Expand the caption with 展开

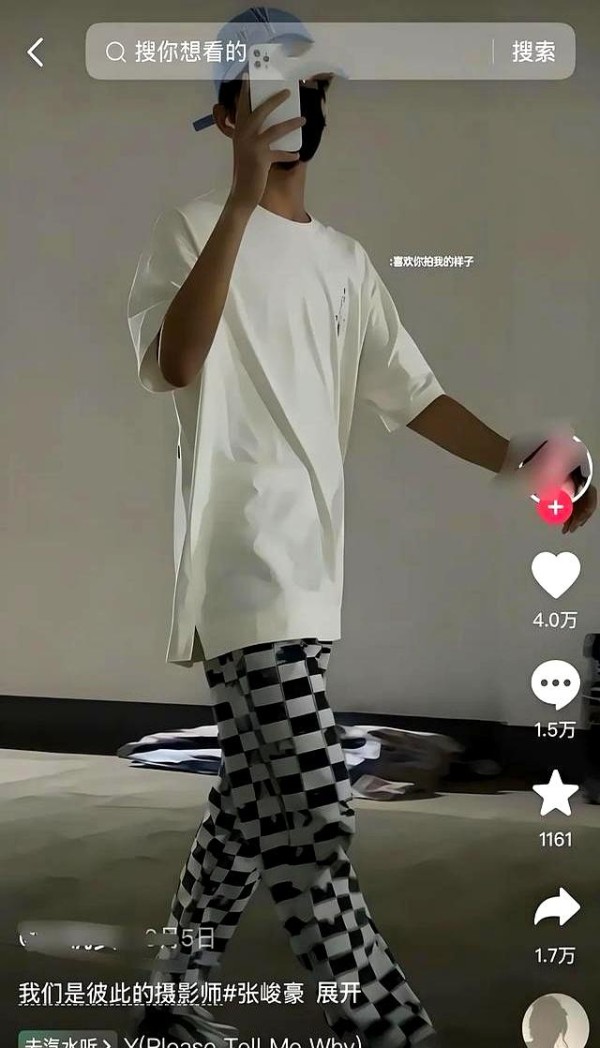pos(338,994)
